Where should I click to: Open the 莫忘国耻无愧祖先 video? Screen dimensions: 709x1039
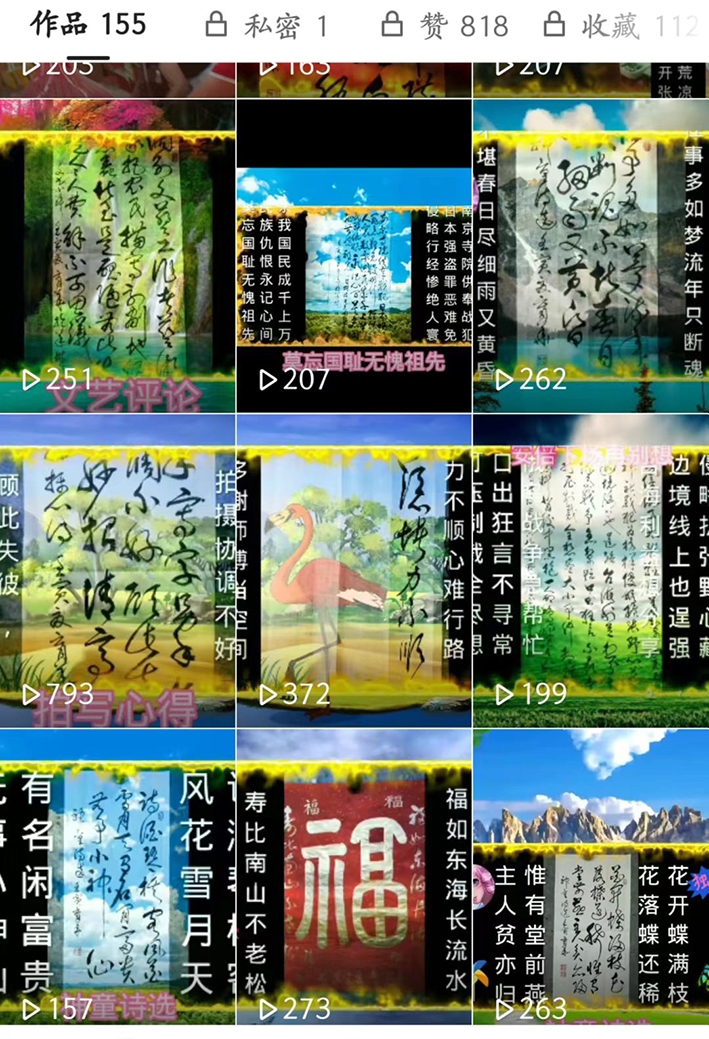(x=354, y=256)
